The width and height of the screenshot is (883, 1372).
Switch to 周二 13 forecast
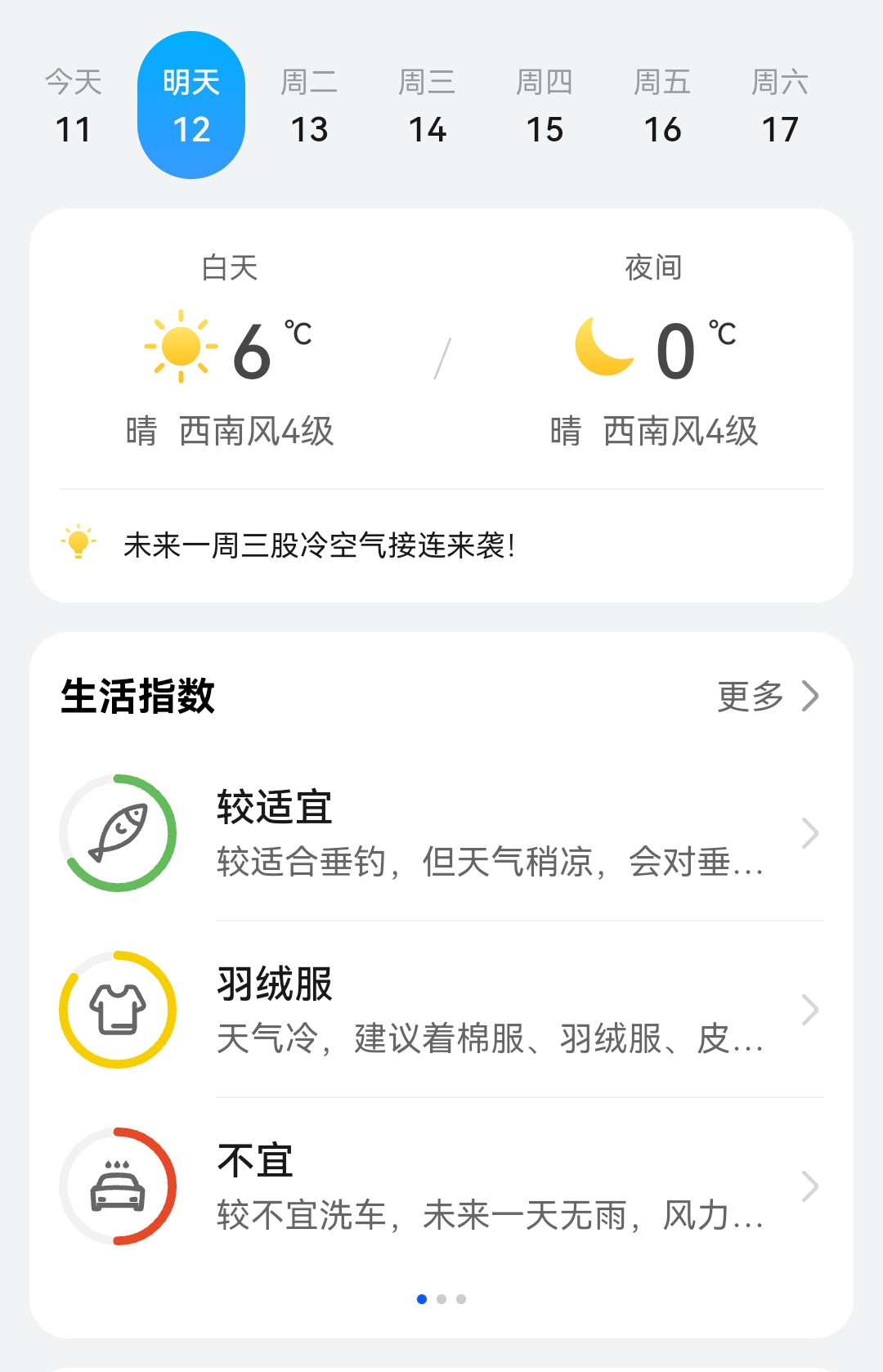[x=309, y=105]
